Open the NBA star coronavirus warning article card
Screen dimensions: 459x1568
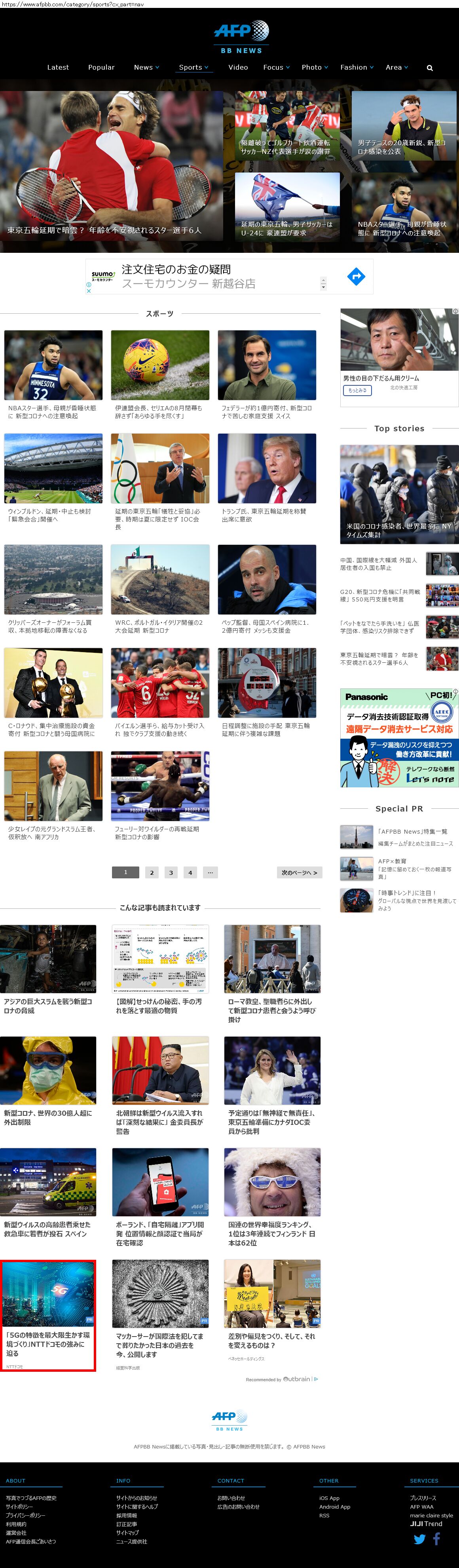click(x=53, y=374)
